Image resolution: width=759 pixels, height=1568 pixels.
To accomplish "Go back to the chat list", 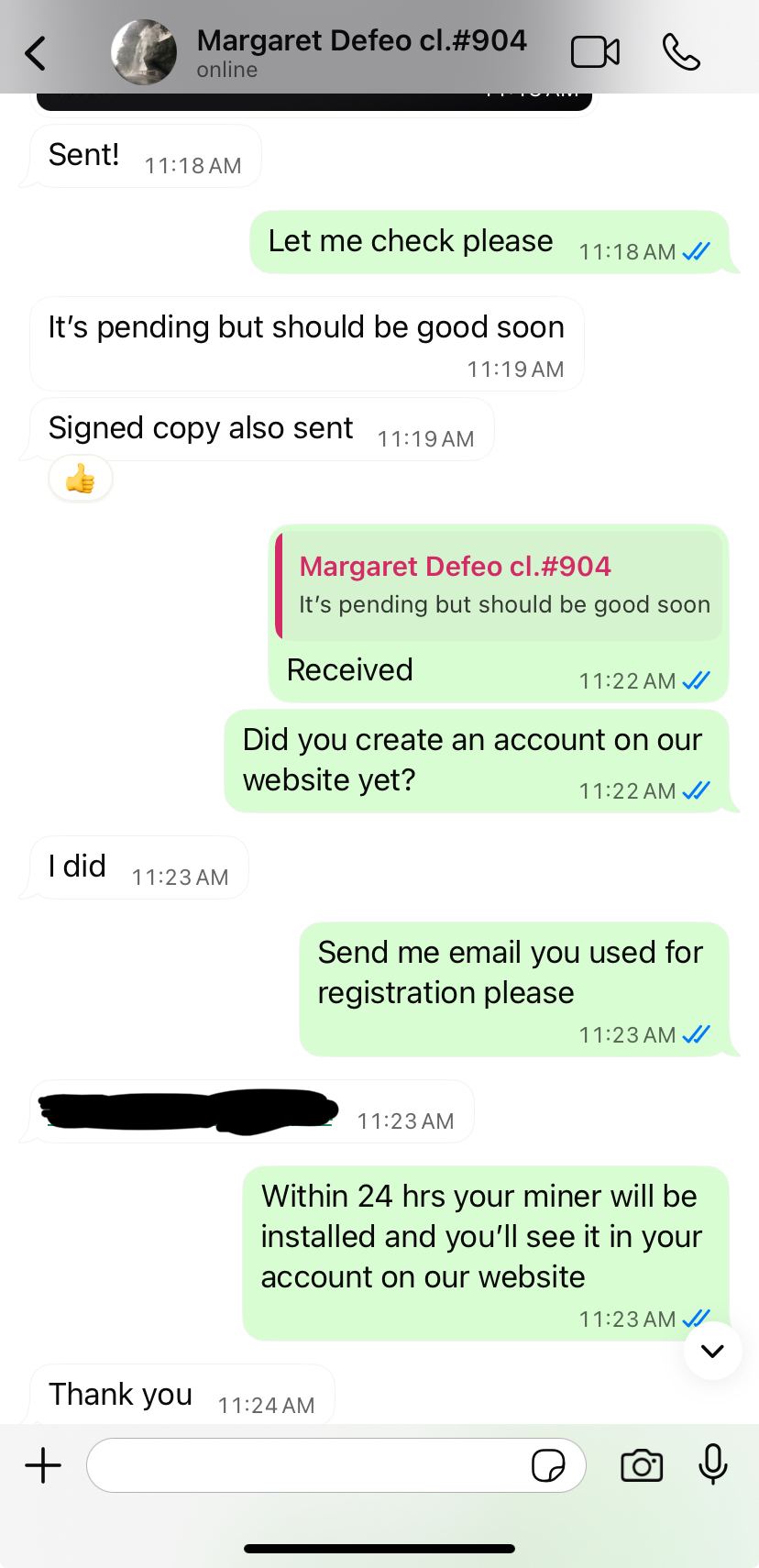I will pos(37,53).
